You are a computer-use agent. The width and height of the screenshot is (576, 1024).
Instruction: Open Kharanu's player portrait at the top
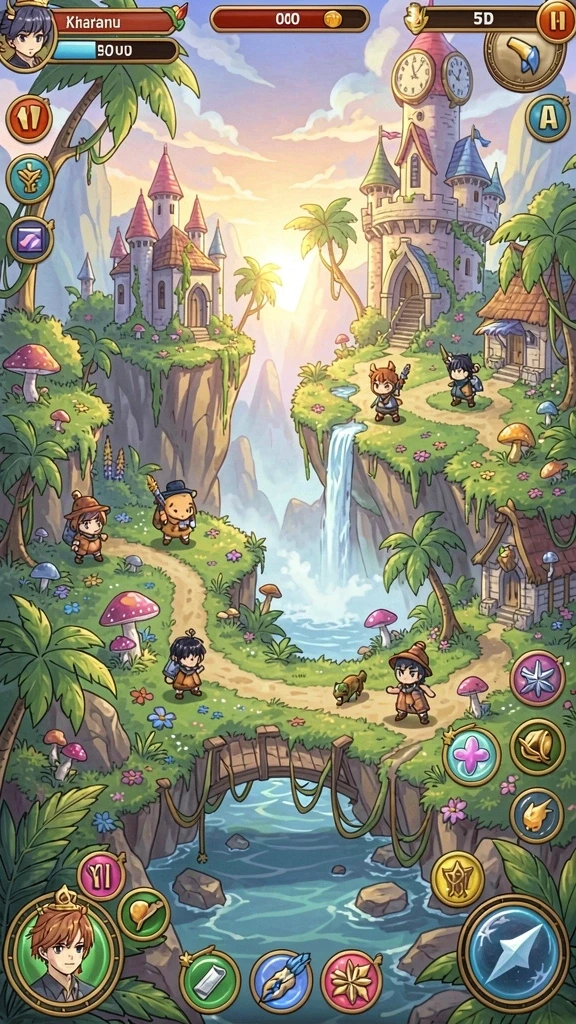(25, 33)
